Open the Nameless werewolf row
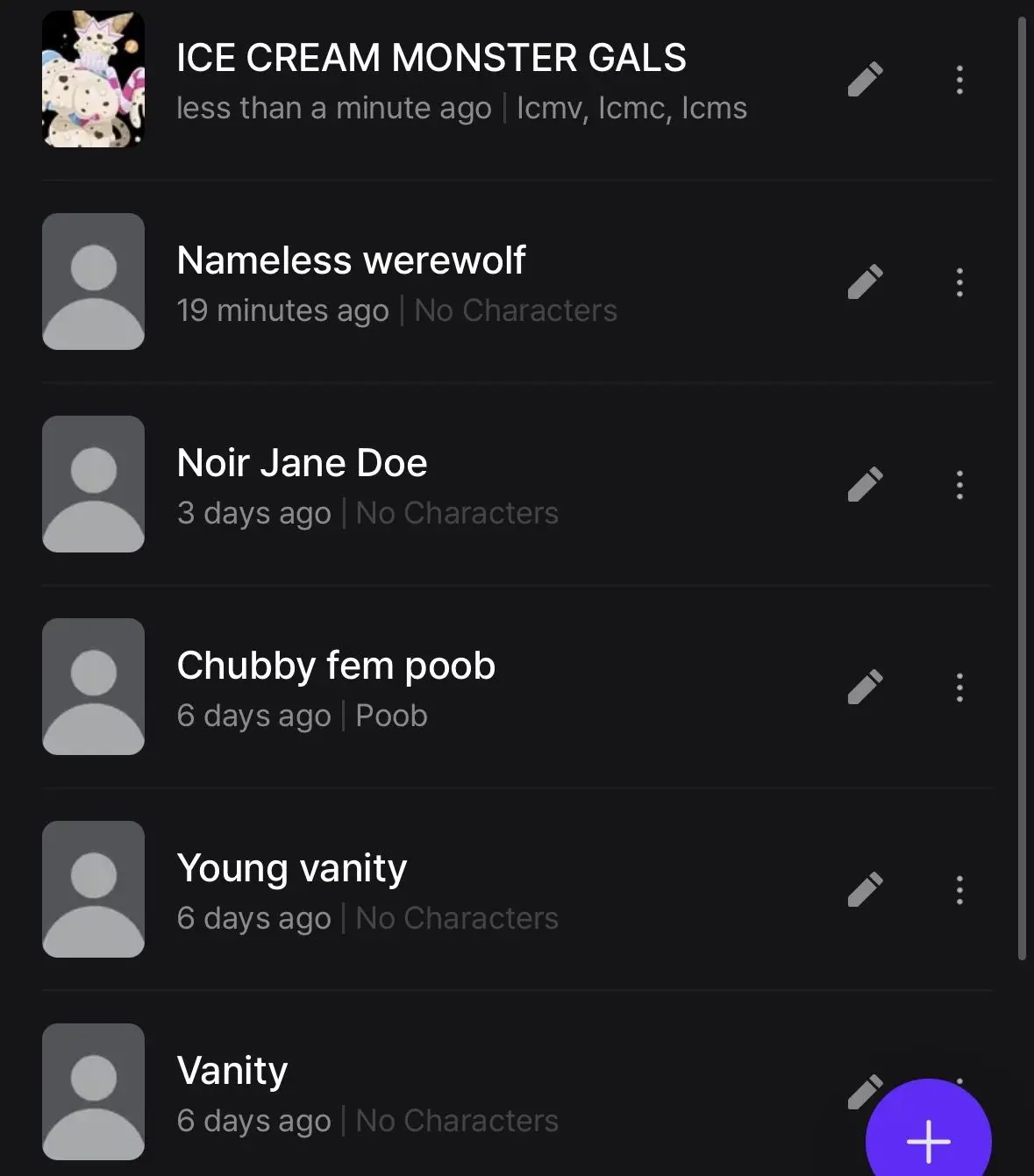The image size is (1034, 1176). pyautogui.click(x=517, y=282)
